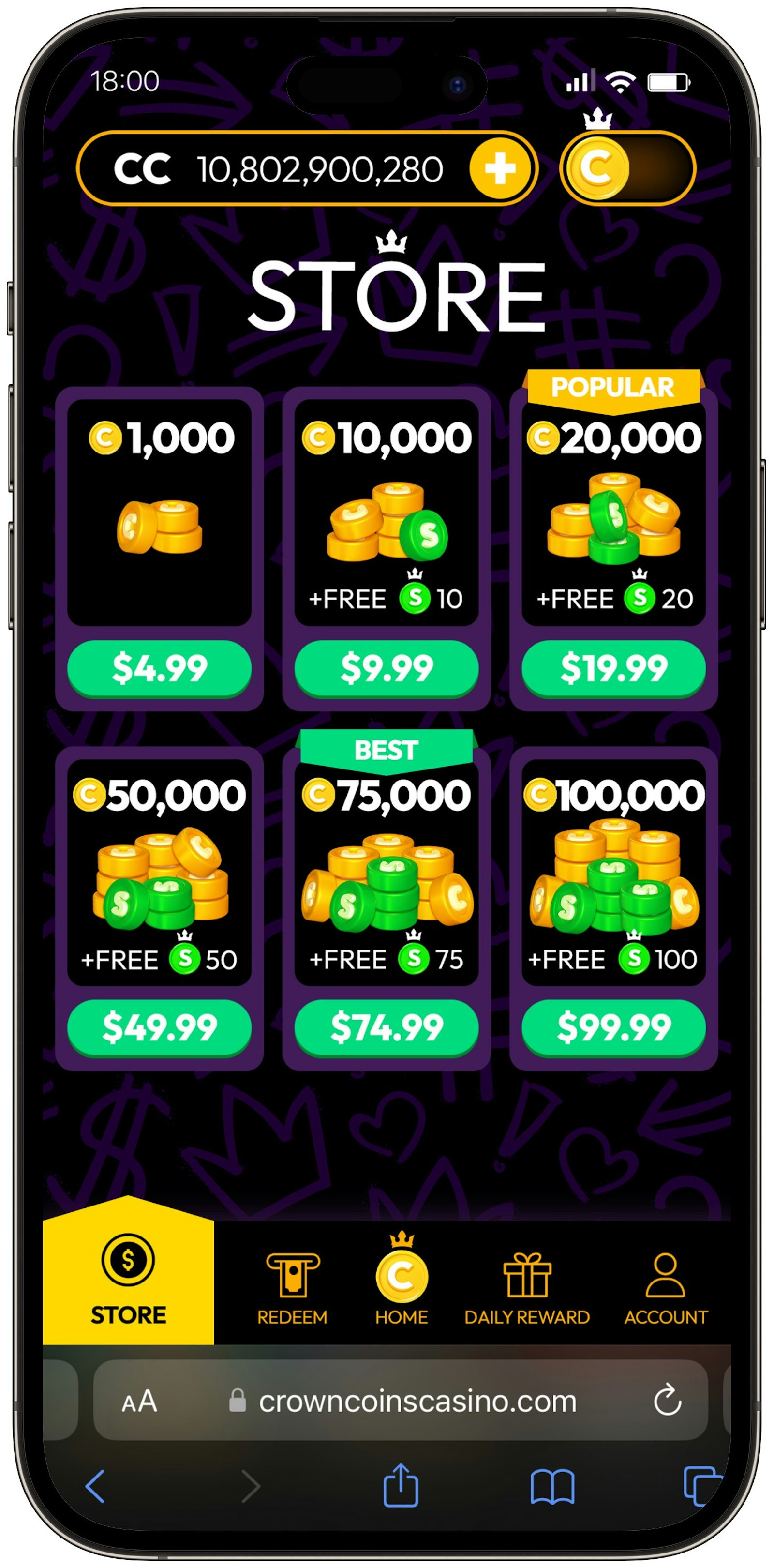
Task: Purchase the 100,000 coin pack for $99.99
Action: 613,1027
